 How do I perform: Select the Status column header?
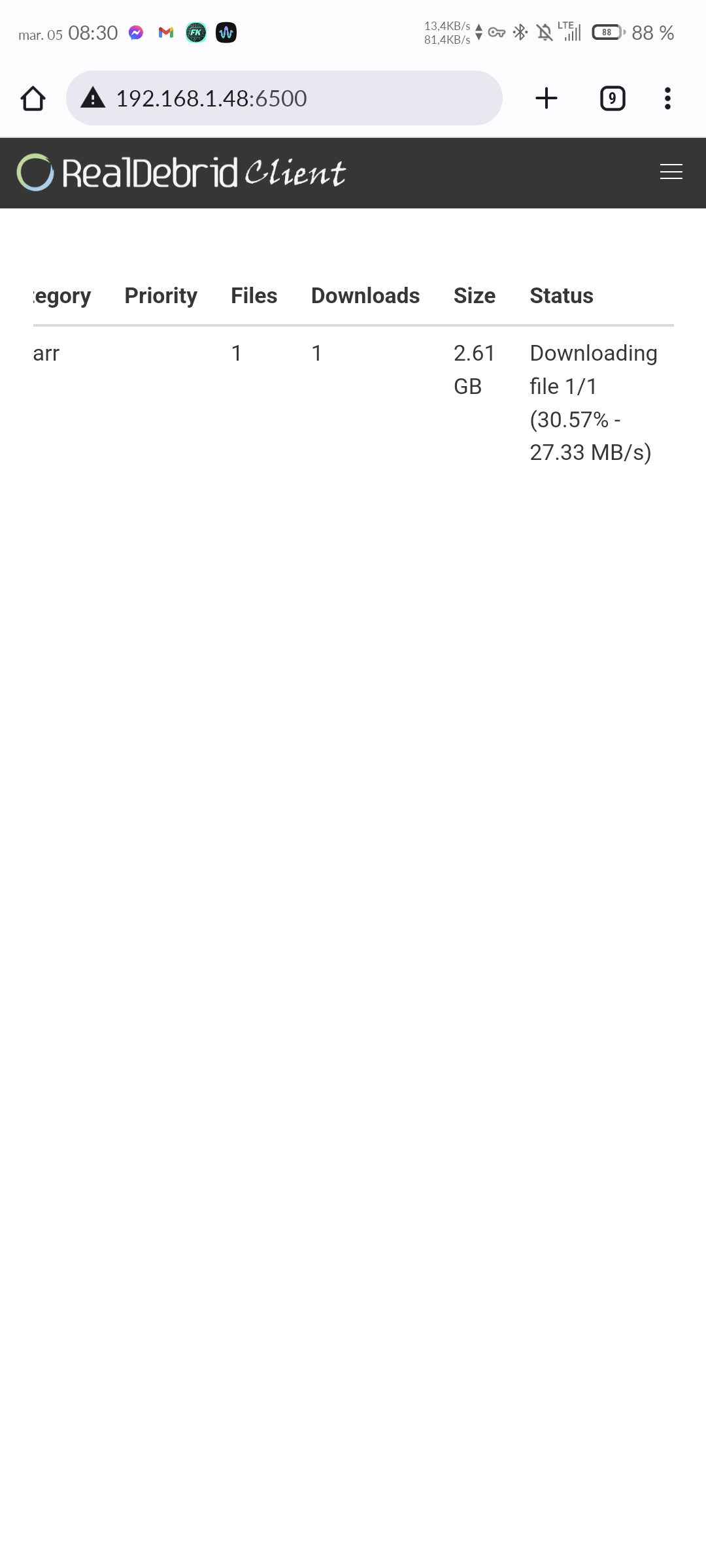[x=561, y=295]
